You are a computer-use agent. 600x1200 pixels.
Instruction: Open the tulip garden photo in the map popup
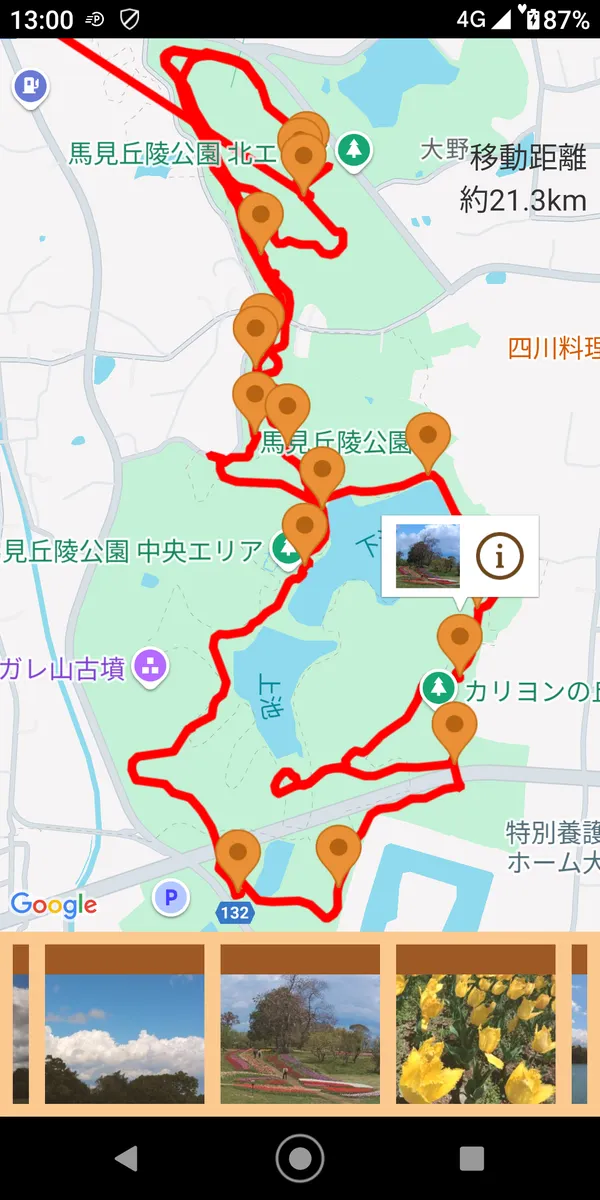pos(428,556)
